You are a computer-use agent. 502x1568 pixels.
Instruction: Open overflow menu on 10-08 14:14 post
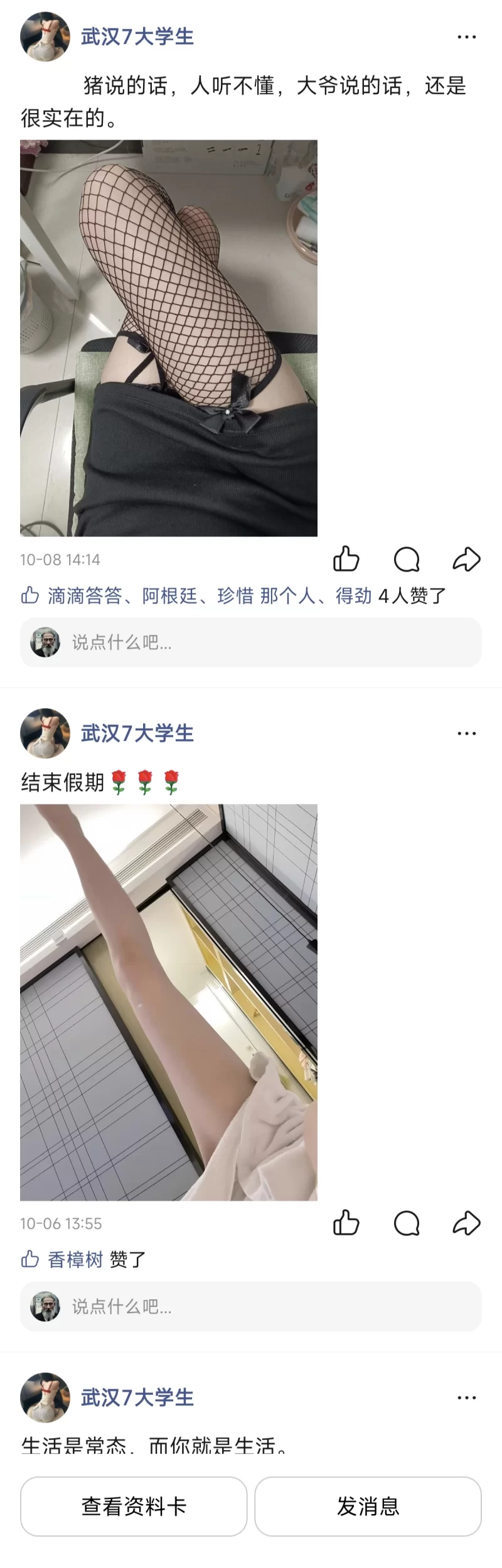466,37
